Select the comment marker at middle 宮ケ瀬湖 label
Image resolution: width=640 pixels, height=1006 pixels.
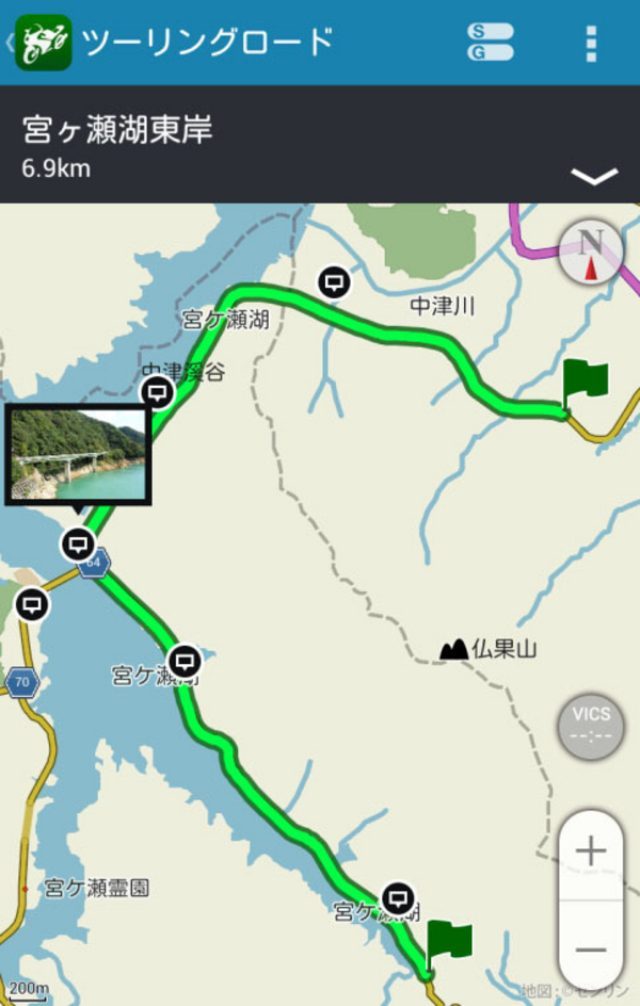pyautogui.click(x=184, y=661)
